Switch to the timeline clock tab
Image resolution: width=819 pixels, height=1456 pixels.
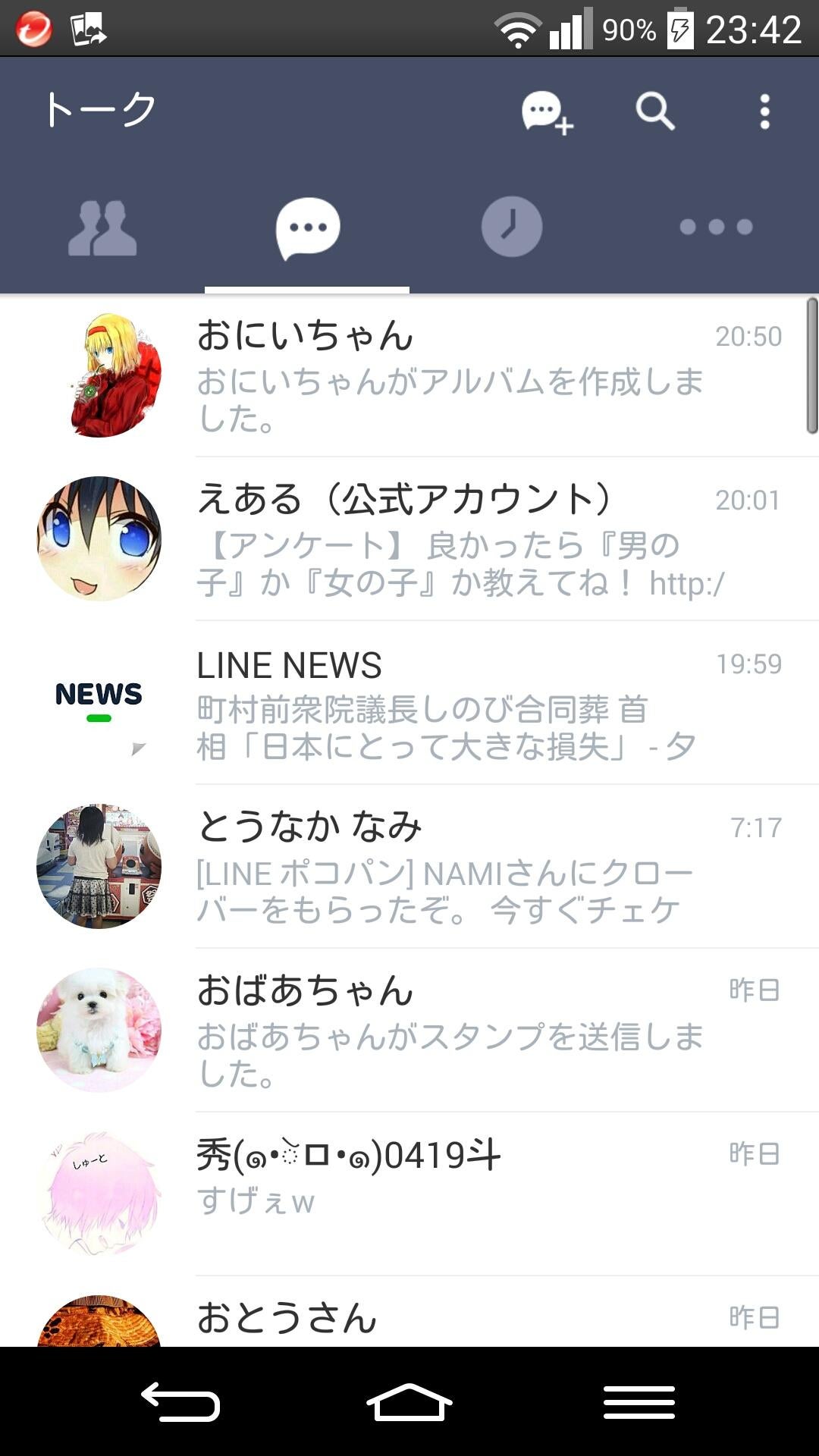[x=512, y=227]
